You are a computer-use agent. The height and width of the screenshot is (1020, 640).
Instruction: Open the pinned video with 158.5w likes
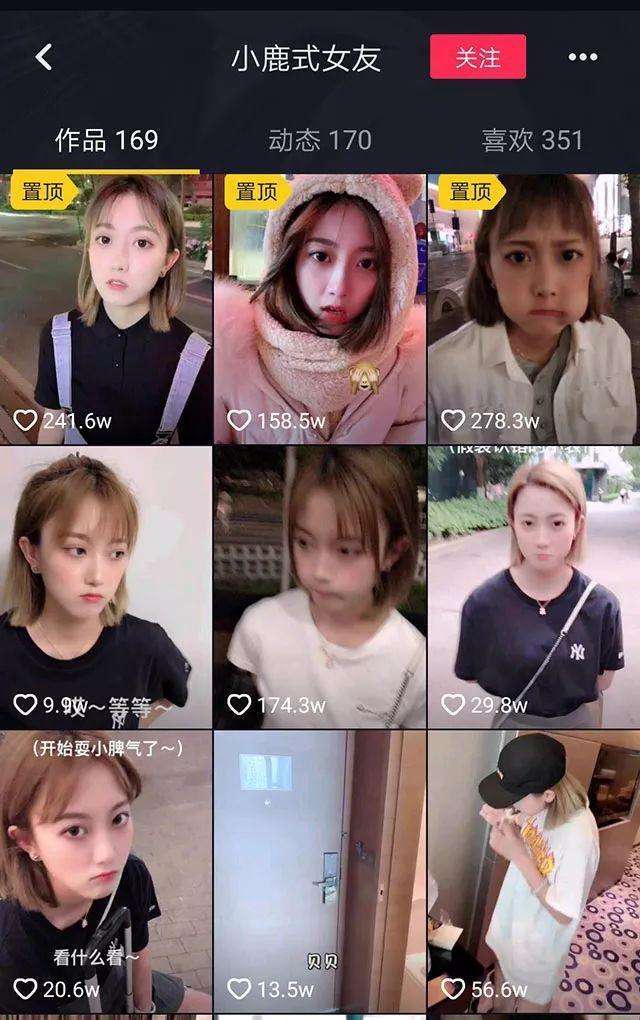(320, 310)
